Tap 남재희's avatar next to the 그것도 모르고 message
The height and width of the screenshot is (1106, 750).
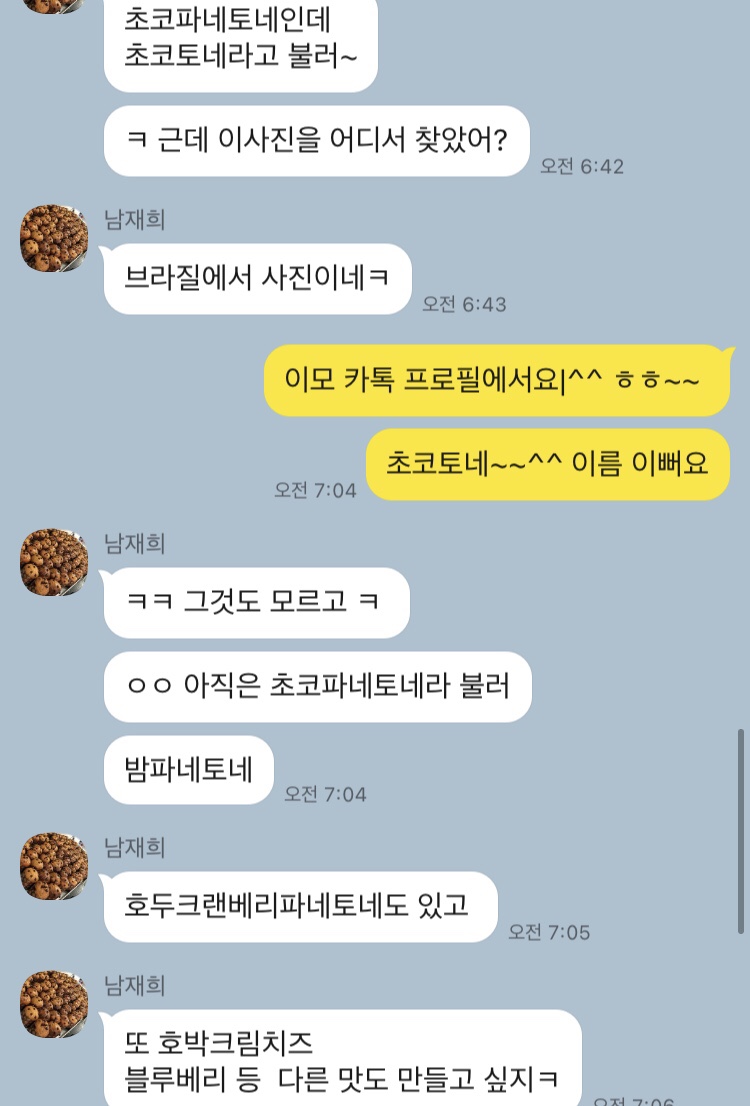tap(54, 562)
